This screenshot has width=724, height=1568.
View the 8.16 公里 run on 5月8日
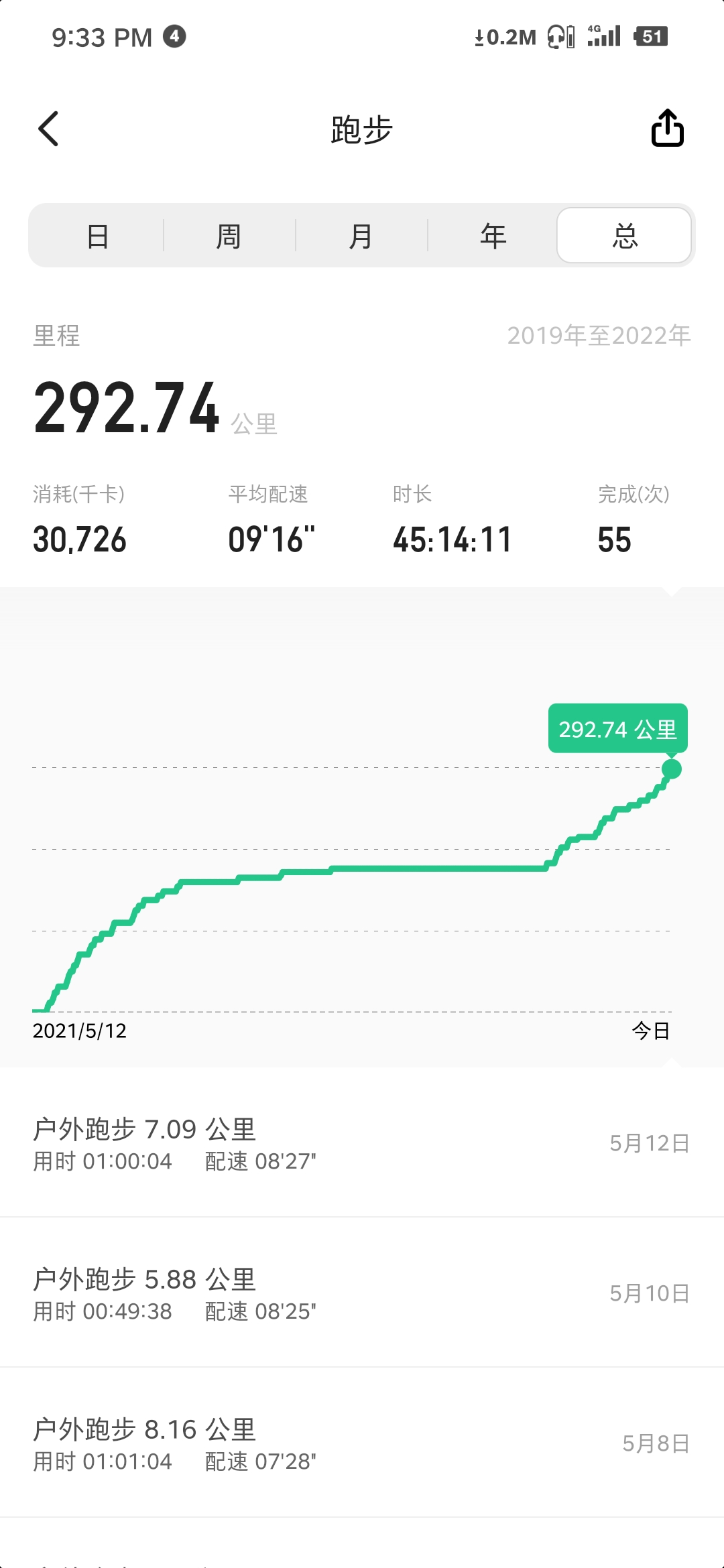tap(362, 1443)
